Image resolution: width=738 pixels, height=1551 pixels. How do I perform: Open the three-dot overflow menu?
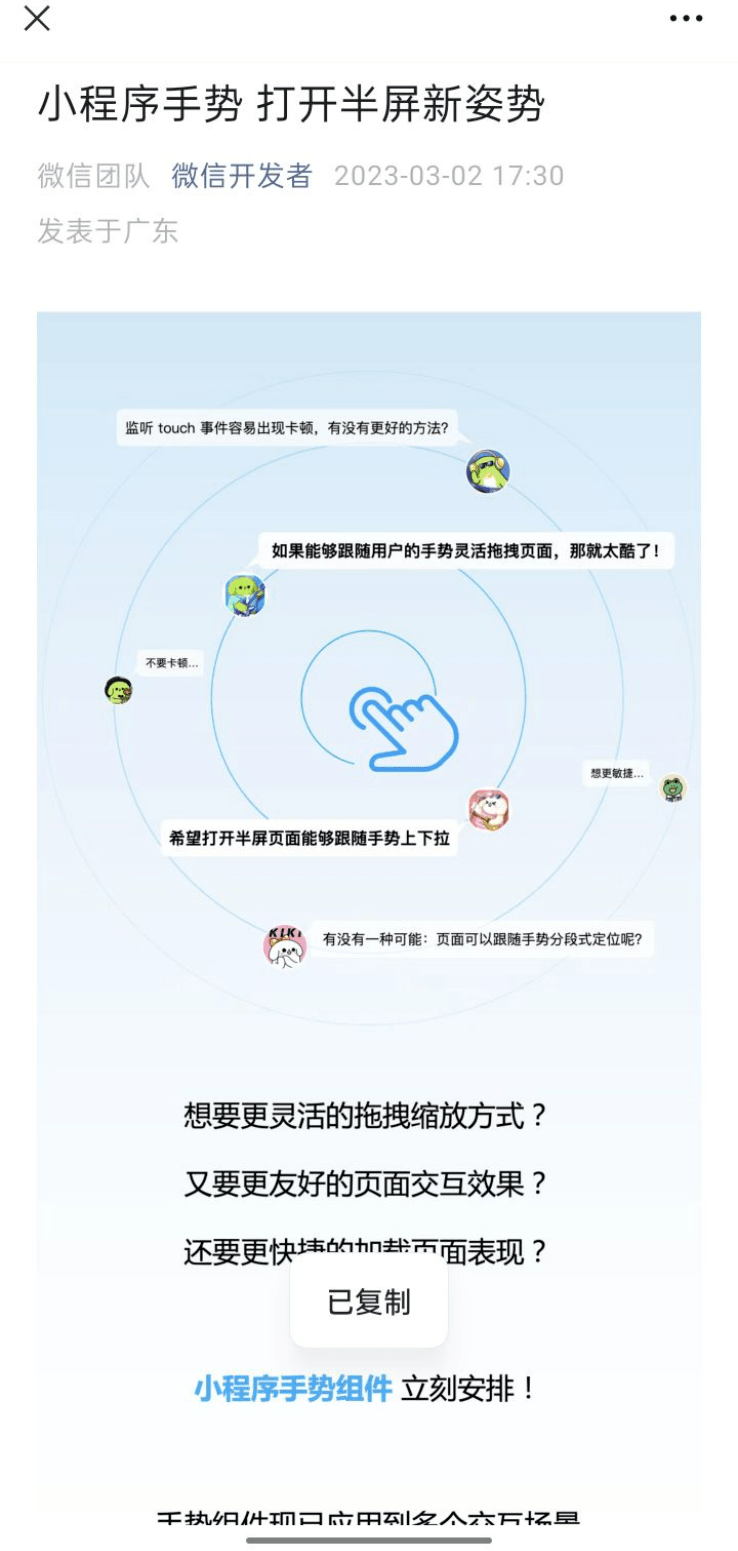(x=686, y=18)
